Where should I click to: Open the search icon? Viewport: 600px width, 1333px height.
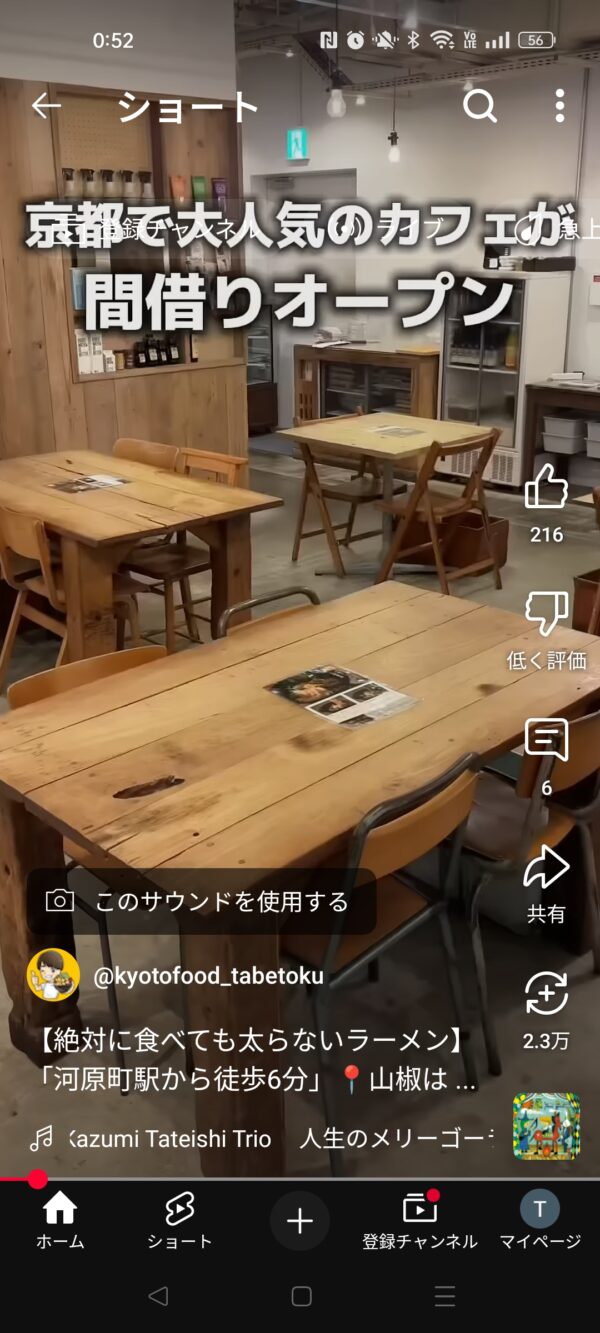click(480, 106)
